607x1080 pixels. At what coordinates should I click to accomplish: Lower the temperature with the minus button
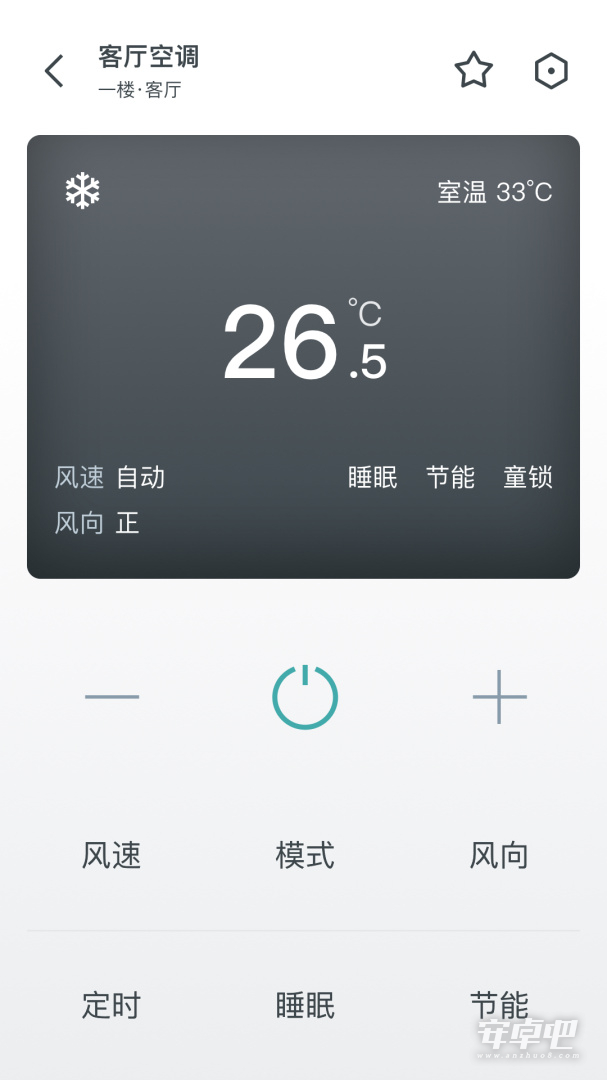(x=112, y=696)
